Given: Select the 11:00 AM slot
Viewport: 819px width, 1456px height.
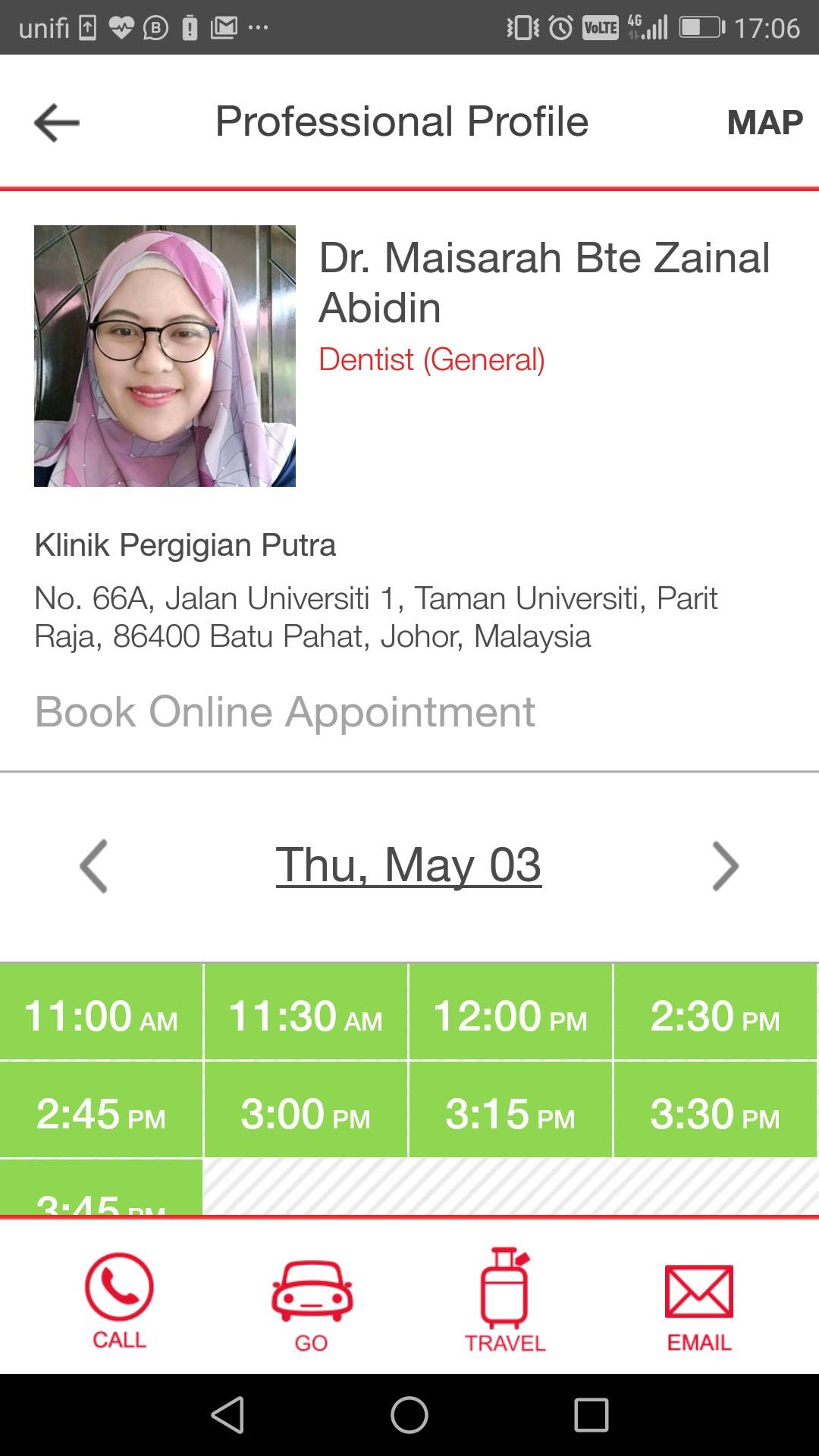Looking at the screenshot, I should [101, 1012].
